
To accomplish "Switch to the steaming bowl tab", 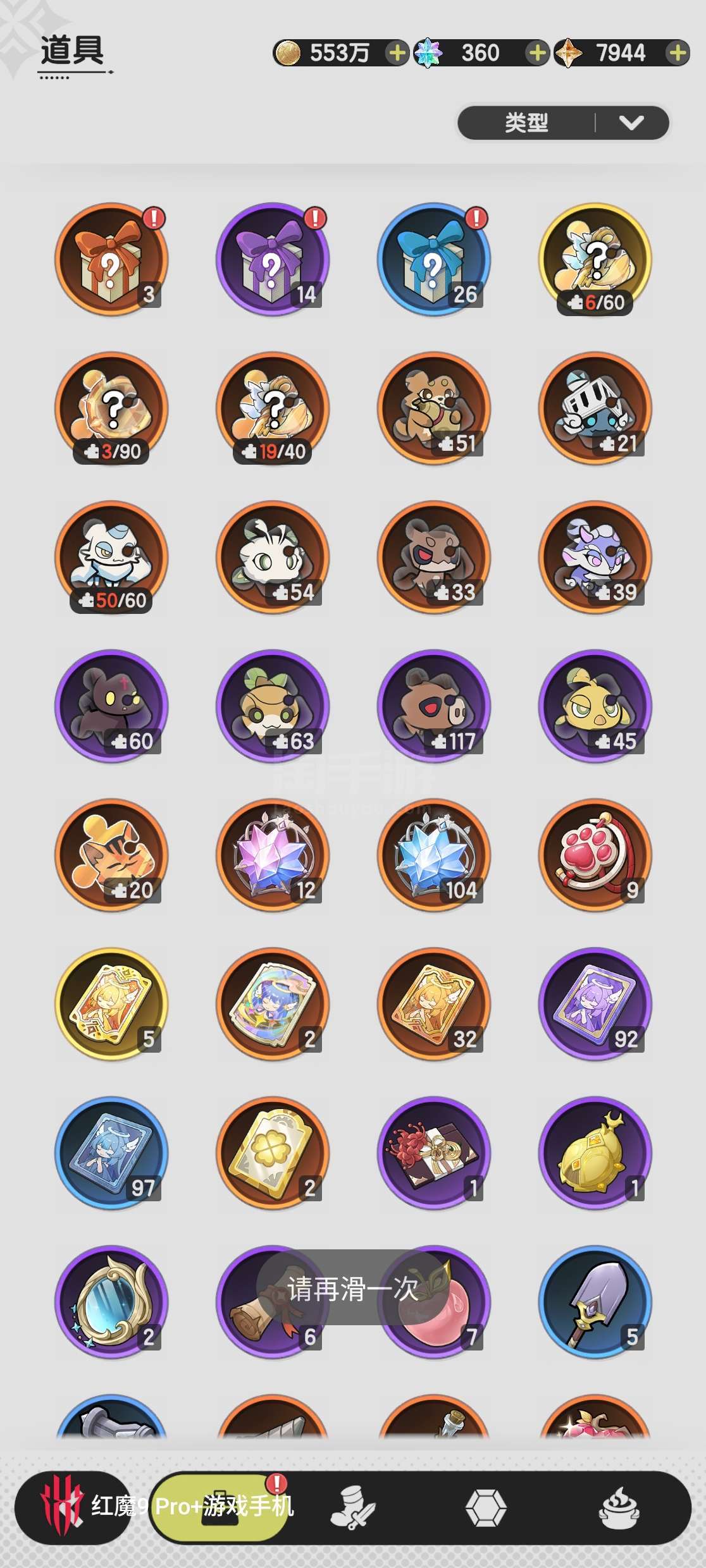I will coord(619,1508).
